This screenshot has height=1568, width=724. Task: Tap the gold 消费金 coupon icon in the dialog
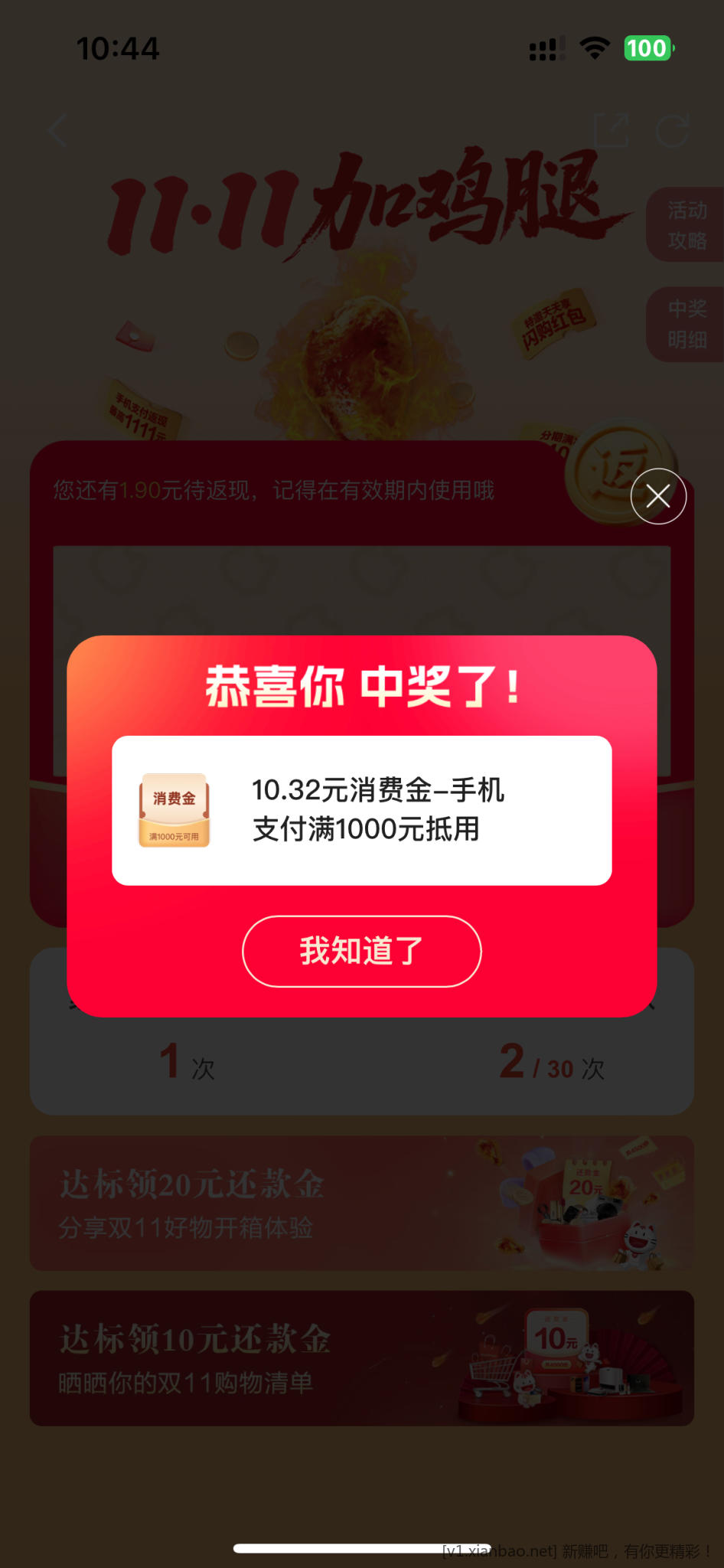point(174,809)
